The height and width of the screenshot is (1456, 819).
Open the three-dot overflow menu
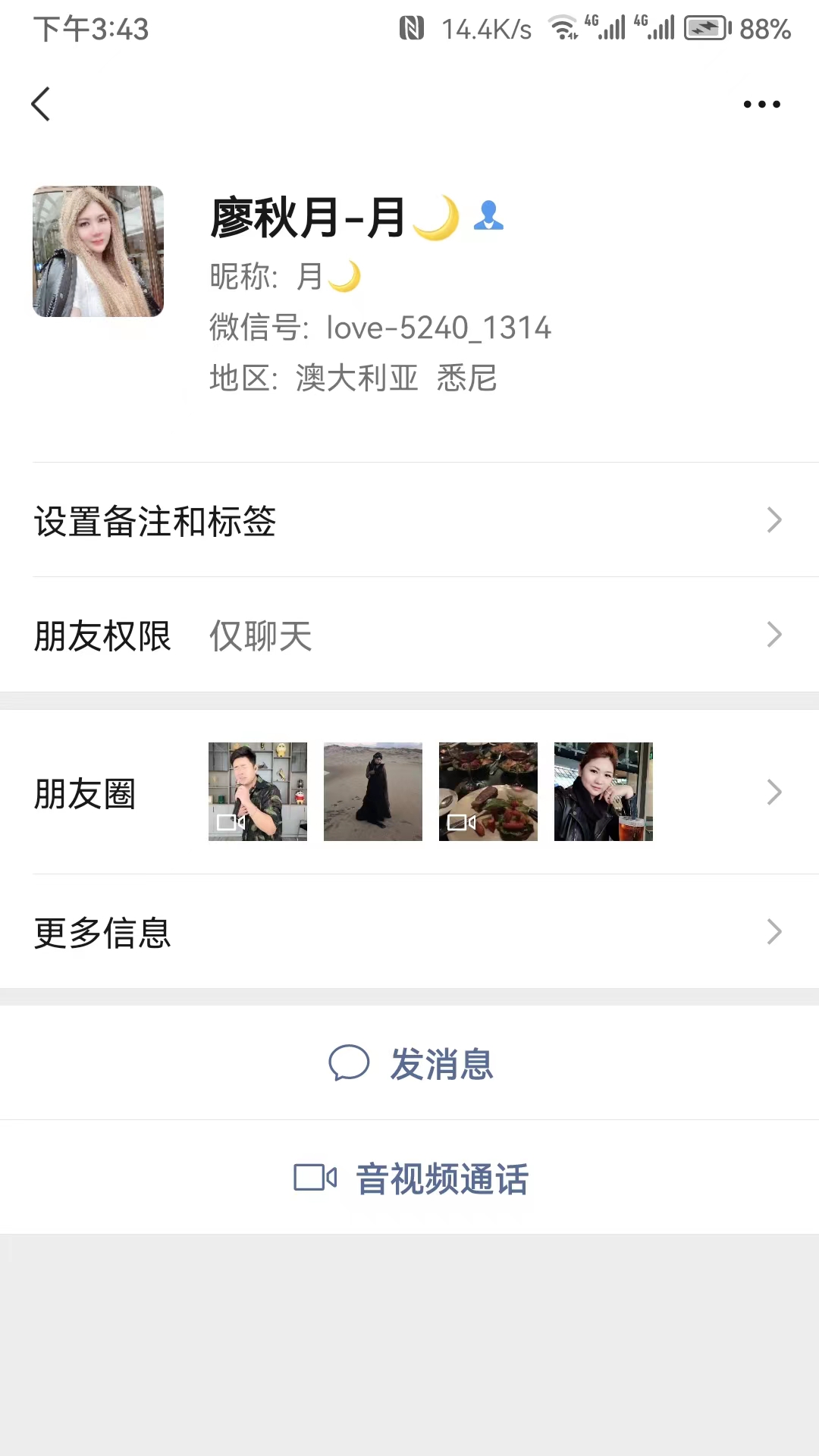click(761, 104)
